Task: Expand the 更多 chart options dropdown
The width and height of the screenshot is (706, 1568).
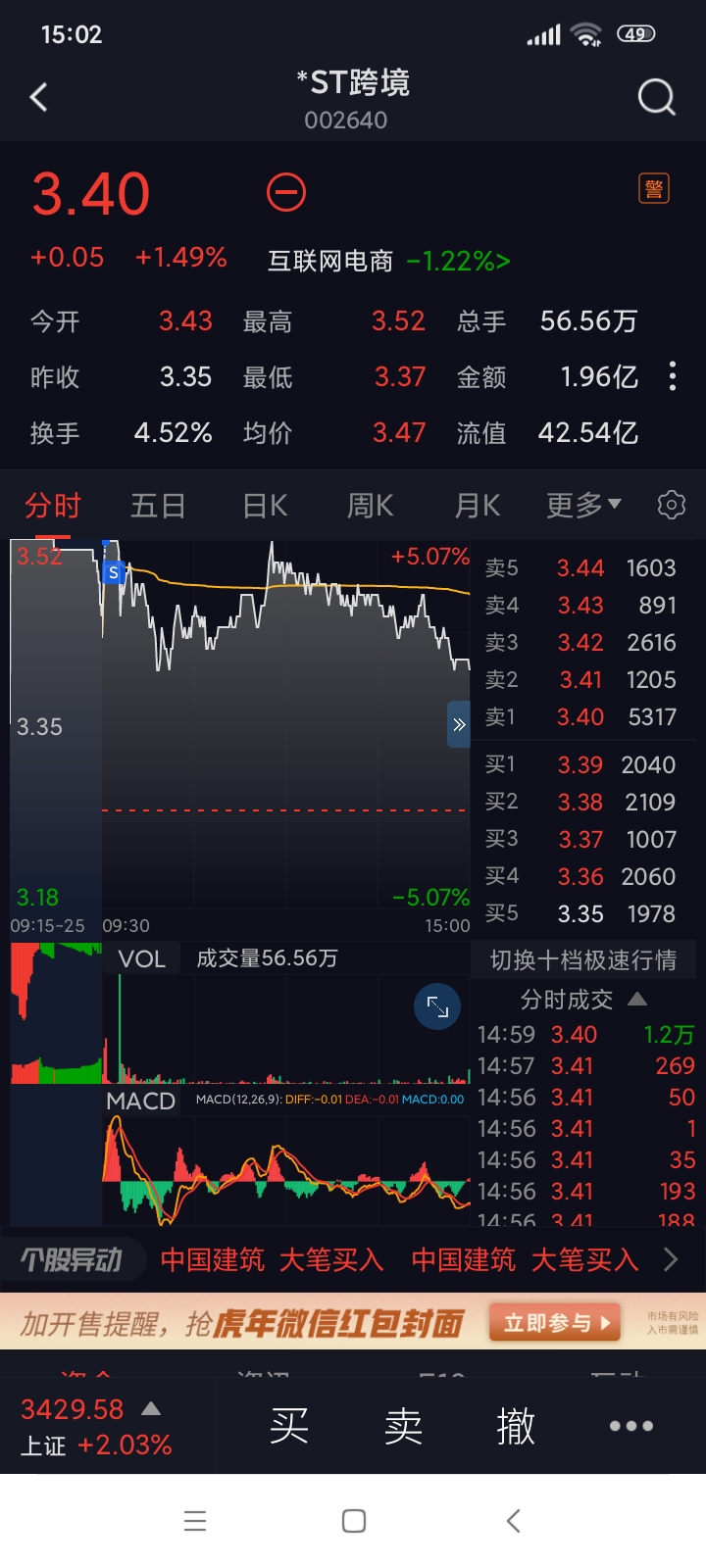Action: tap(583, 506)
